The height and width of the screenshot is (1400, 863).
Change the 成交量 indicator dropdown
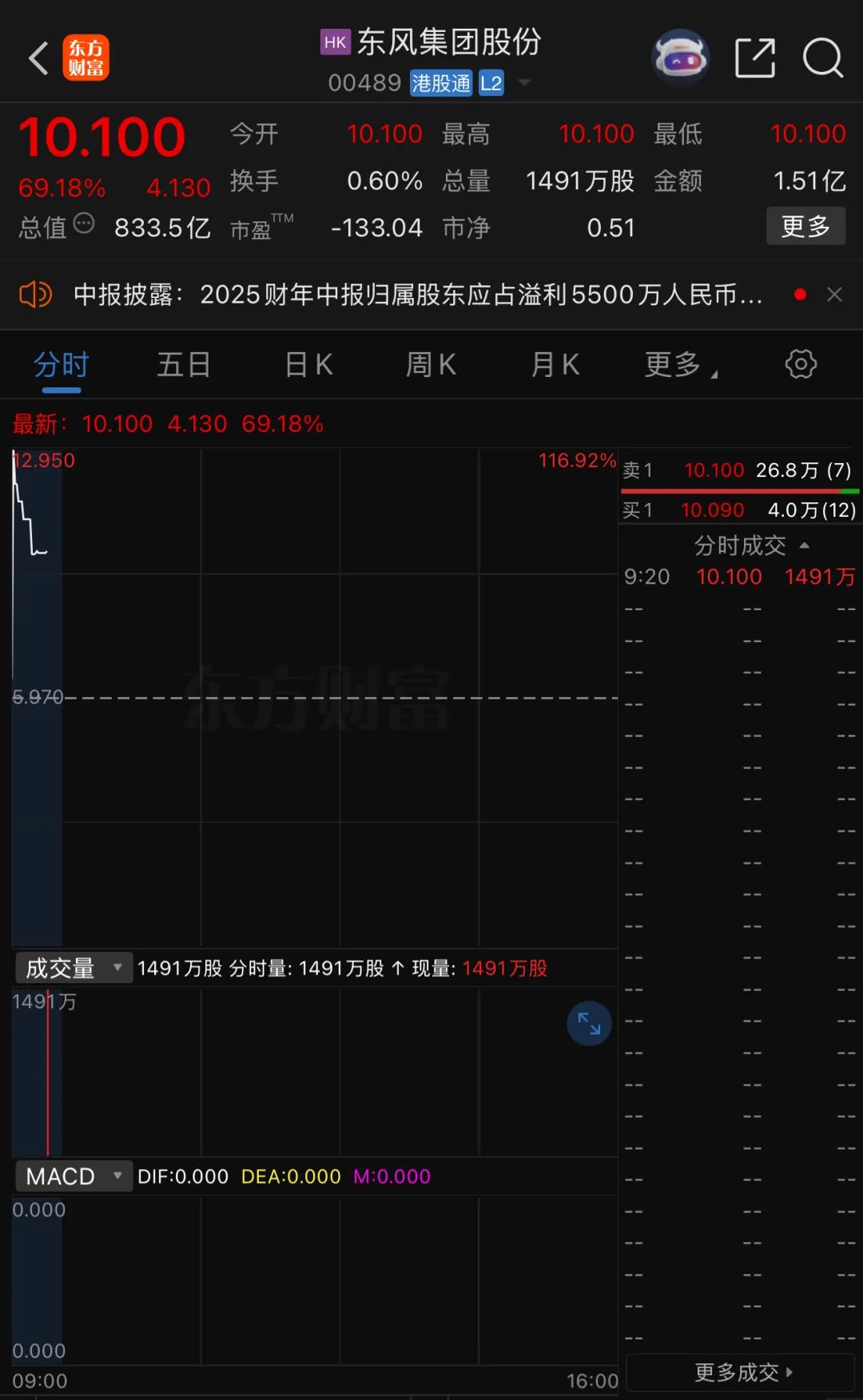(x=74, y=968)
